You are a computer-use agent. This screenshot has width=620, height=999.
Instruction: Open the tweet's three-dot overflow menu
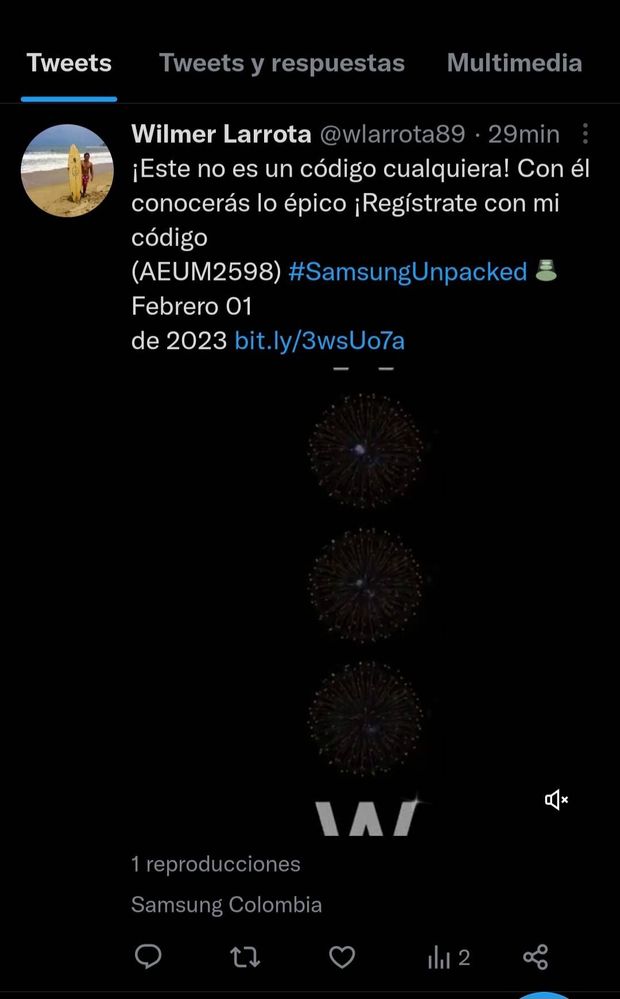[x=585, y=134]
